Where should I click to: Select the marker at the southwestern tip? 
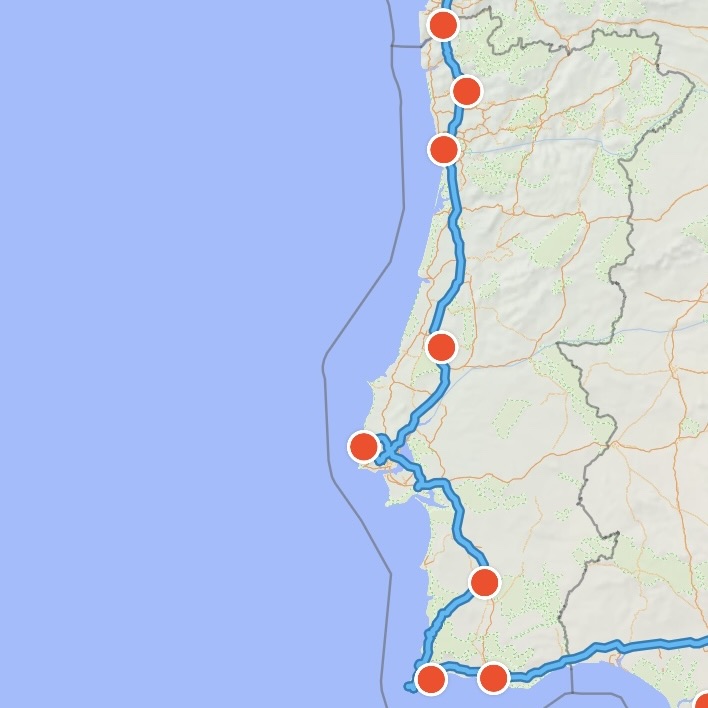[430, 680]
